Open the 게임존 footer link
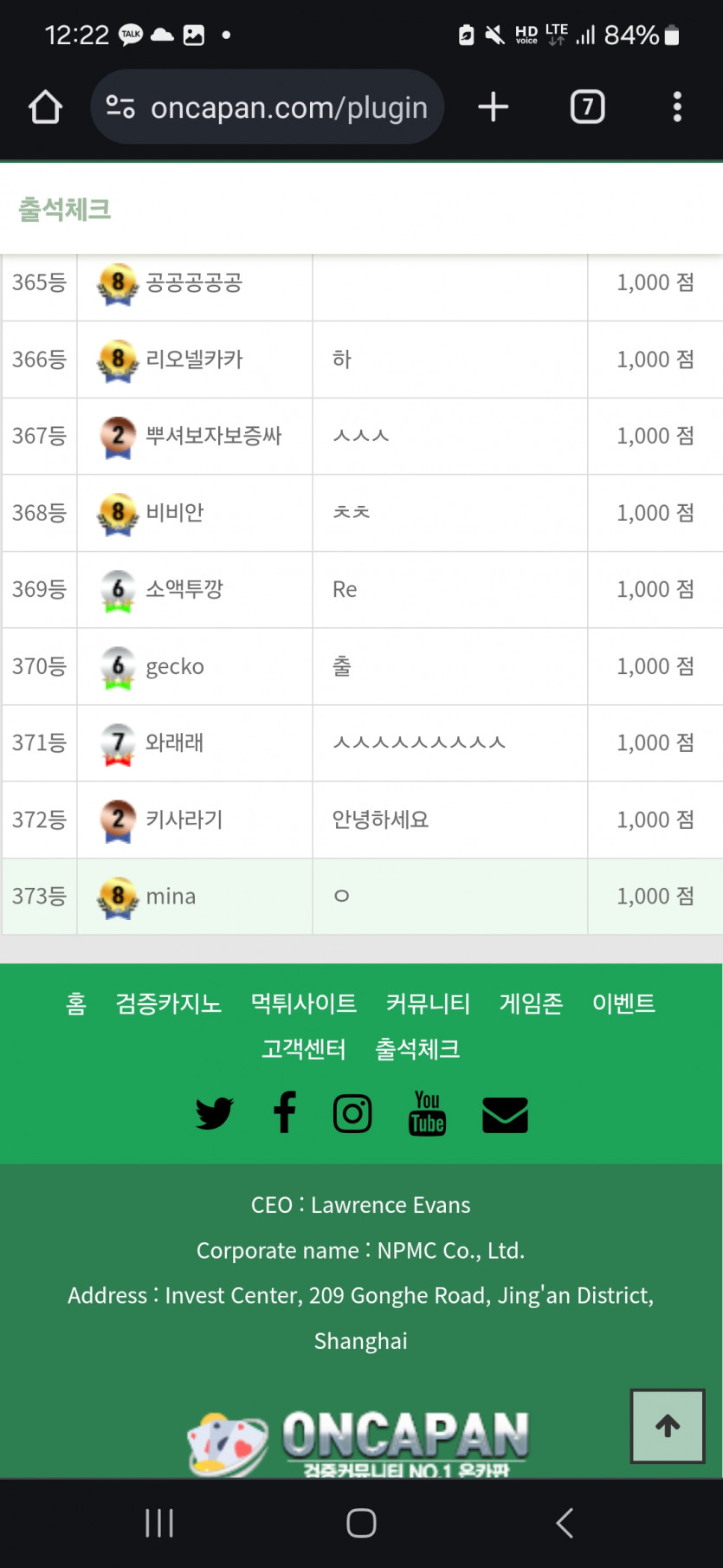723x1568 pixels. [531, 1003]
